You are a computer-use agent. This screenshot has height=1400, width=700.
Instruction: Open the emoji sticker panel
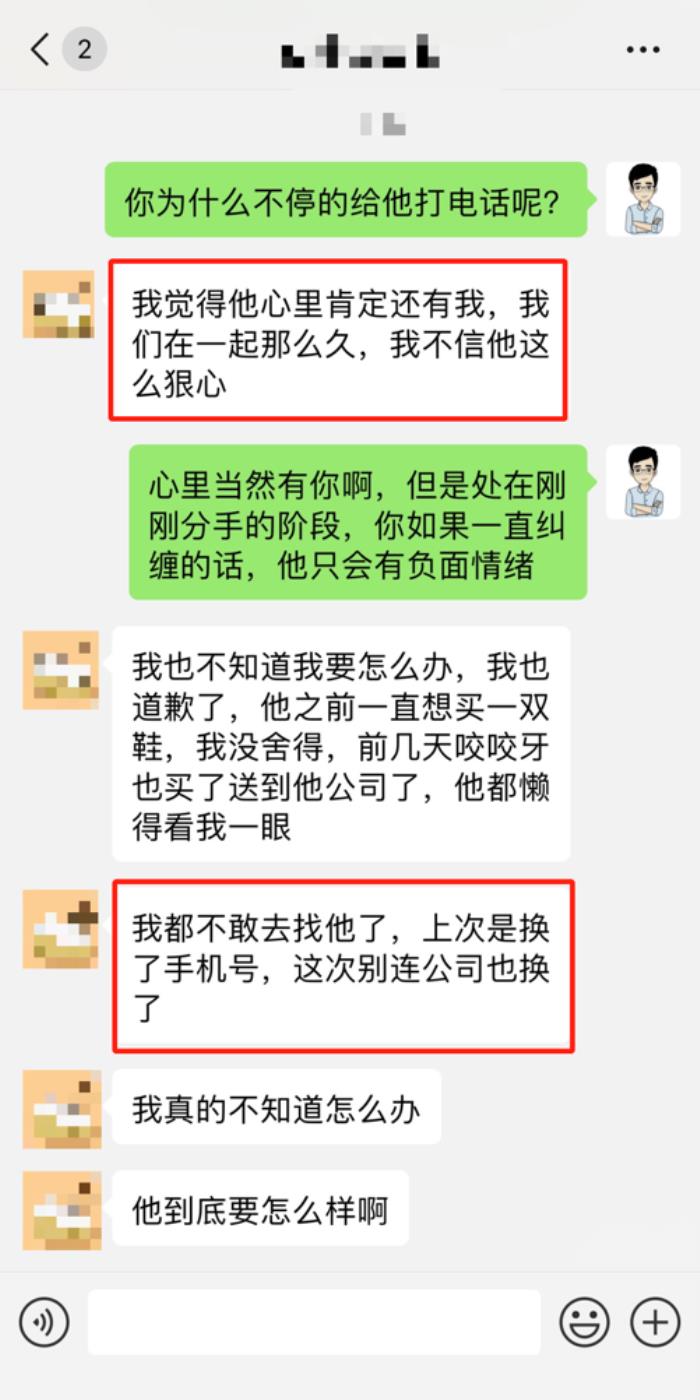(x=584, y=1322)
